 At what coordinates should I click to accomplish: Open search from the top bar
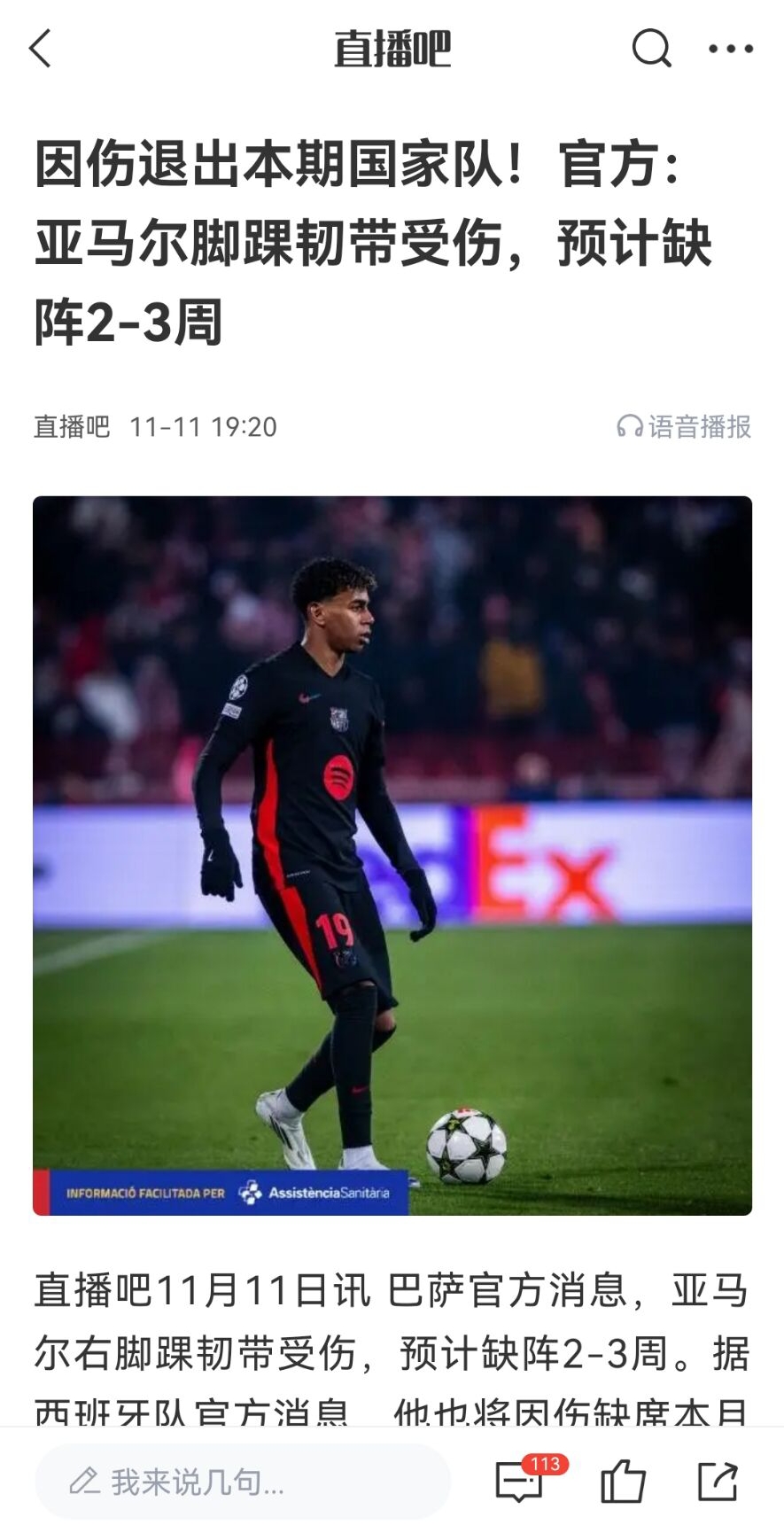coord(651,48)
